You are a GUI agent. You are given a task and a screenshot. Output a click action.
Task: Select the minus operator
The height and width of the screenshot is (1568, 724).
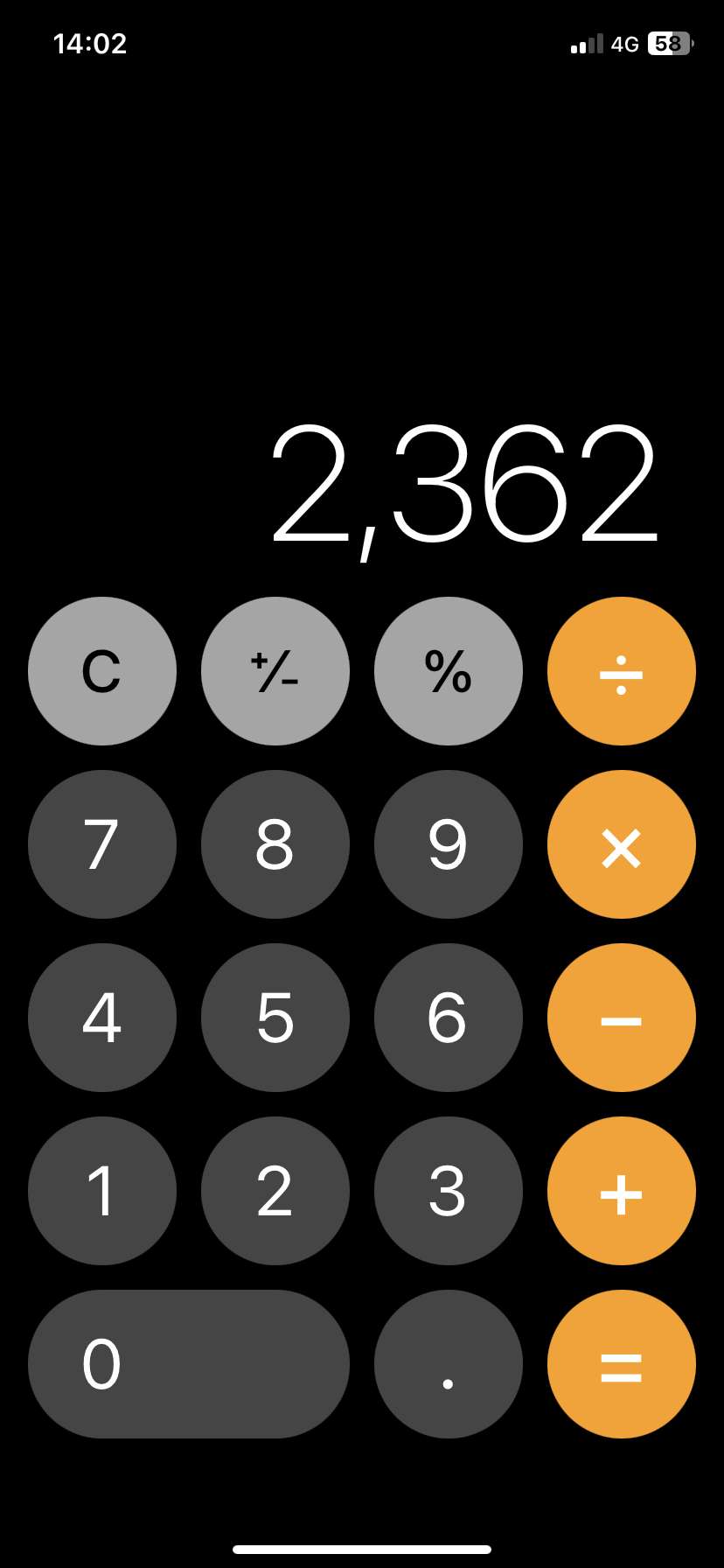(622, 1018)
